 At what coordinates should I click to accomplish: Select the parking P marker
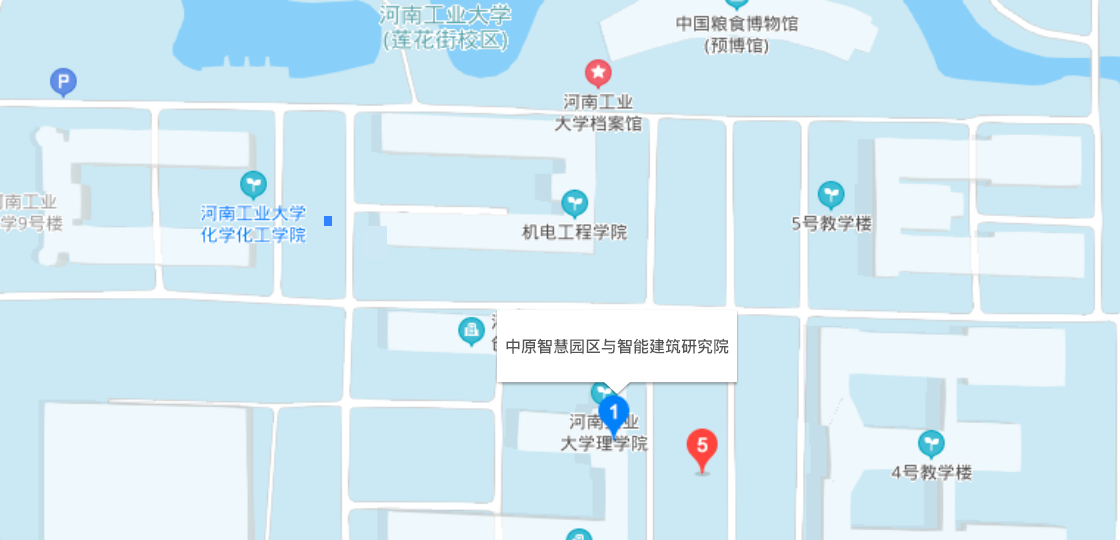tap(64, 81)
